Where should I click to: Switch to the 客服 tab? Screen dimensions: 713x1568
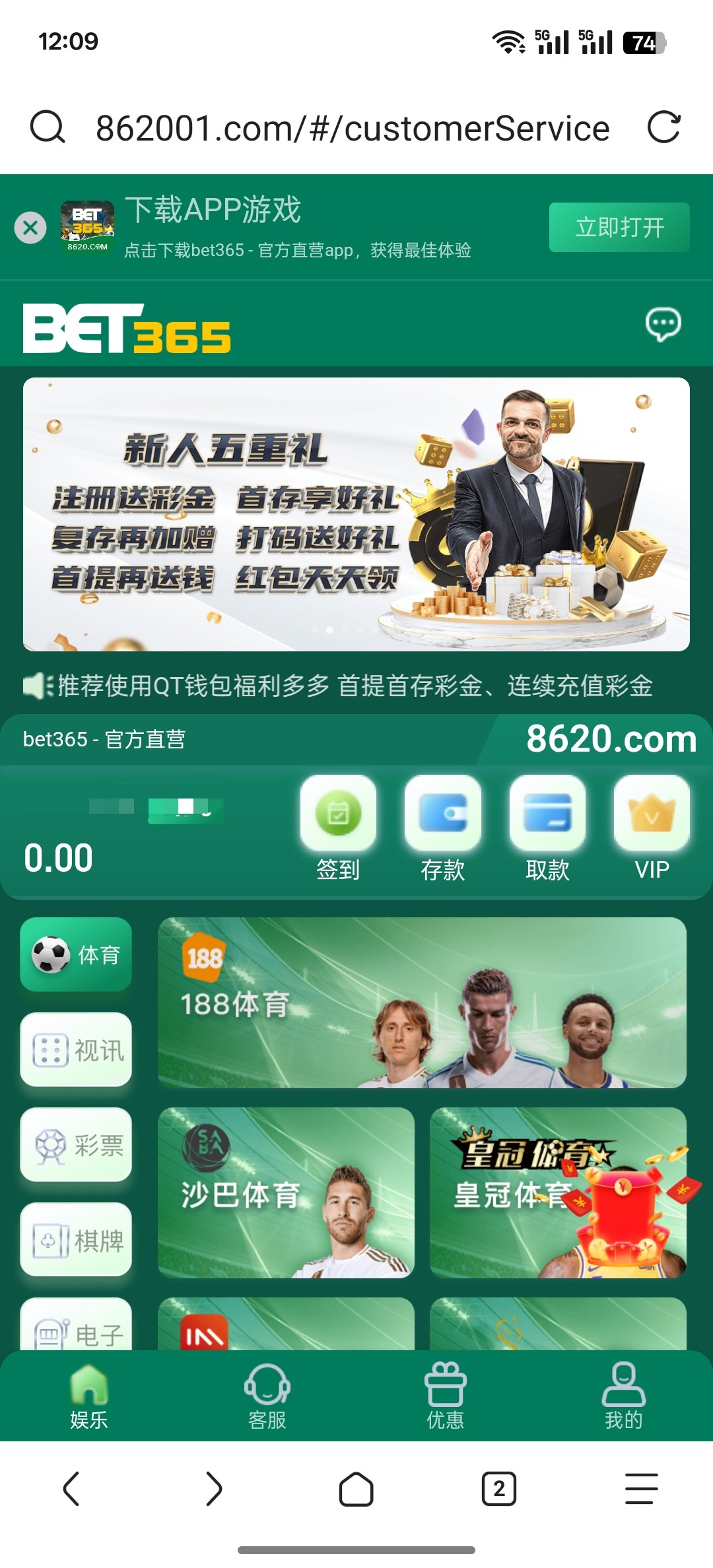coord(267,1395)
